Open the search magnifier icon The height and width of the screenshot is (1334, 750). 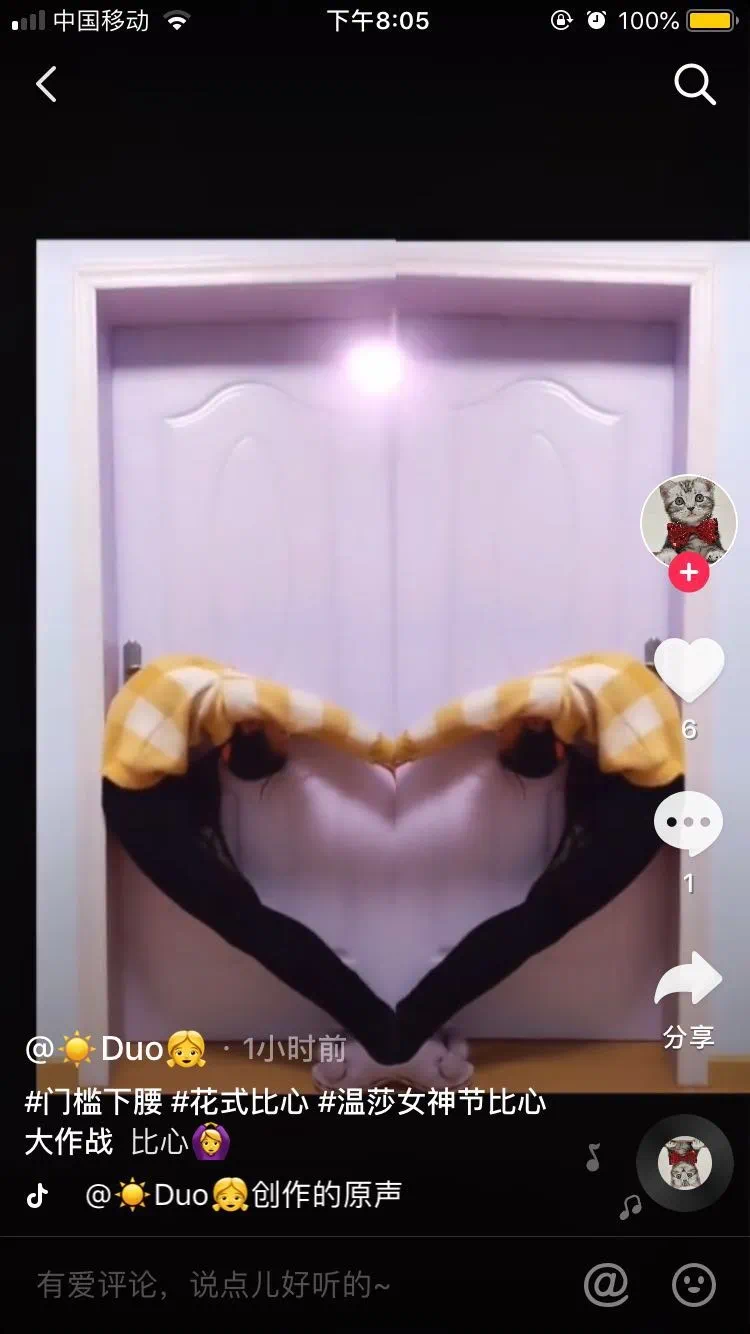coord(694,85)
